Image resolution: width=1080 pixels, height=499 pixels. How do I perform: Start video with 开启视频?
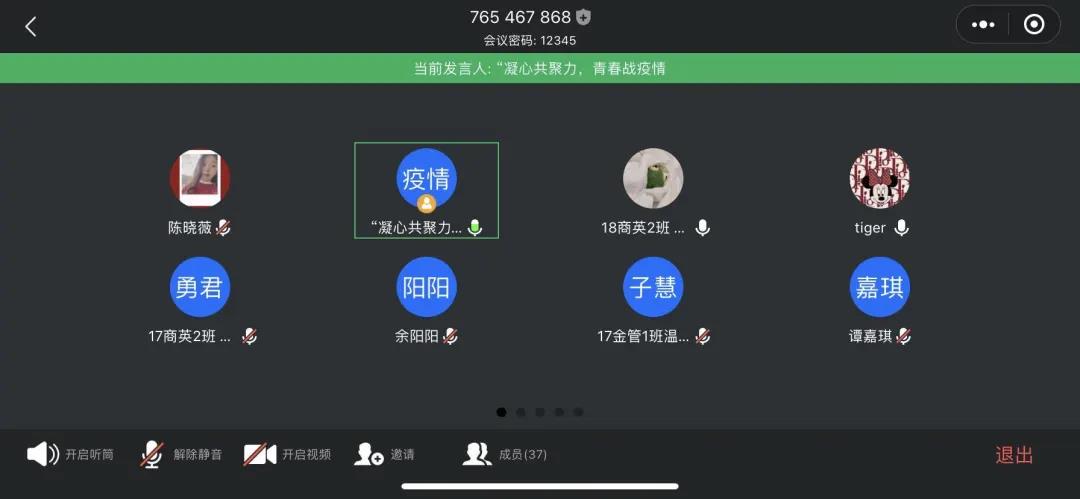click(287, 455)
